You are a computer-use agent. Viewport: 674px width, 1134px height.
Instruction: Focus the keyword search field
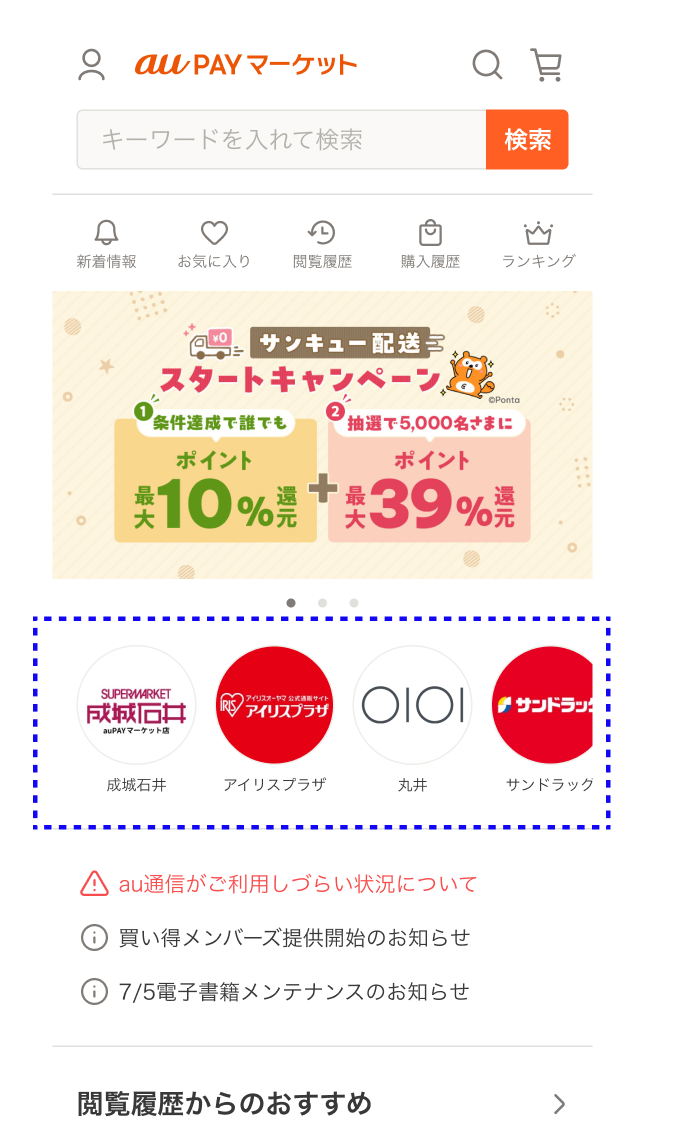point(281,140)
